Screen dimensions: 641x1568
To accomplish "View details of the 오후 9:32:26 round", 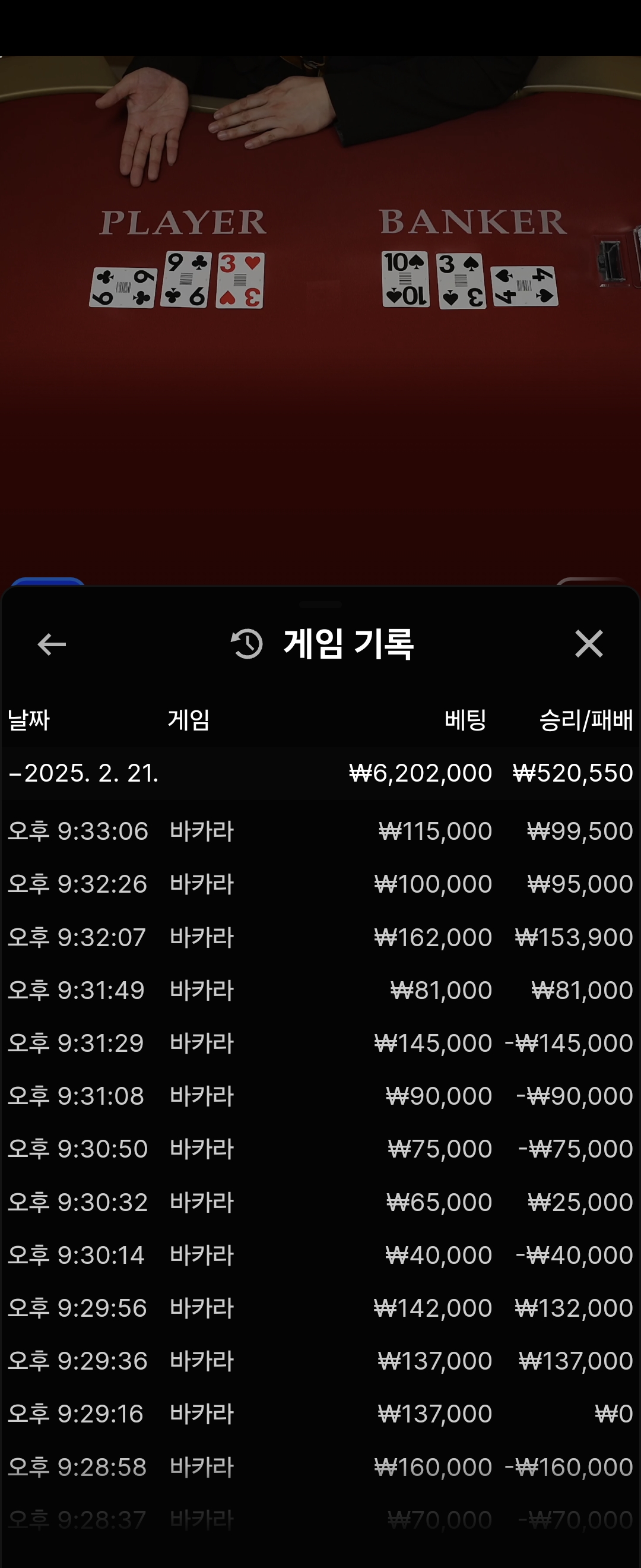I will click(x=320, y=884).
